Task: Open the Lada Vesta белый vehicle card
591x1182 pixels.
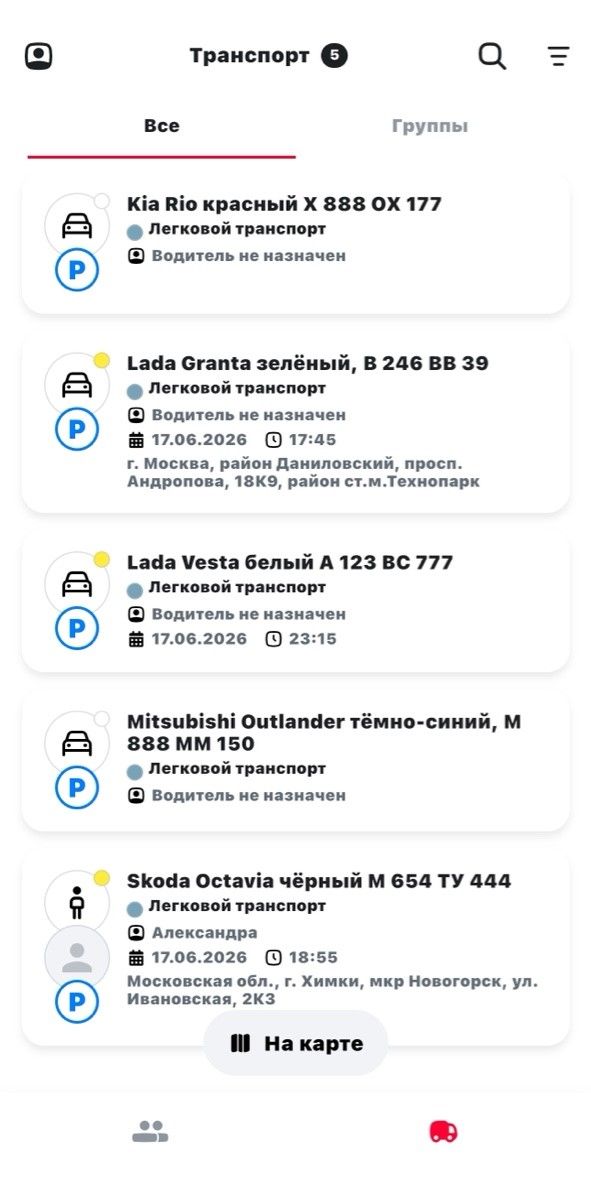Action: tap(296, 602)
